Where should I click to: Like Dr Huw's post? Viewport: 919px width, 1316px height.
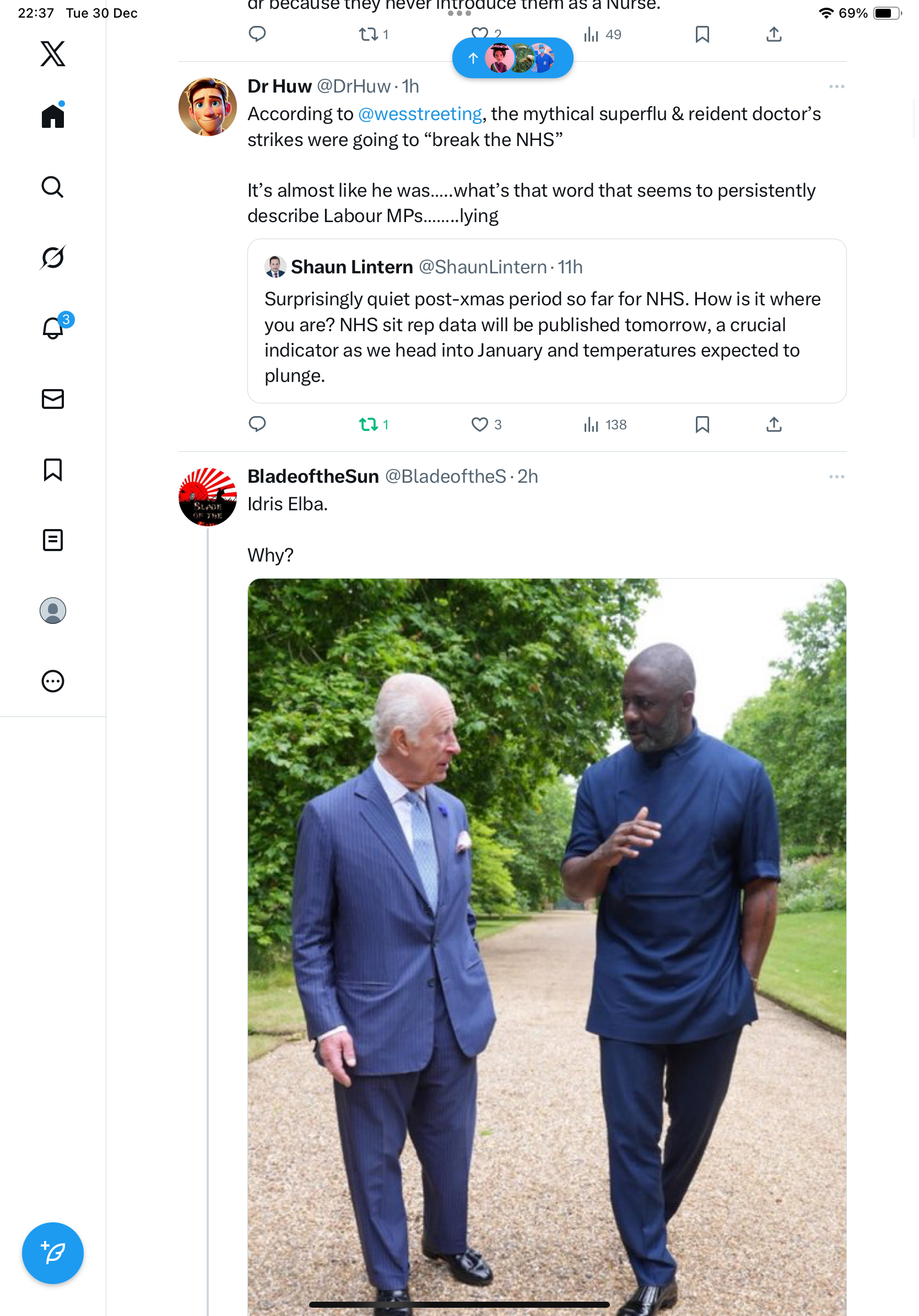tap(479, 424)
